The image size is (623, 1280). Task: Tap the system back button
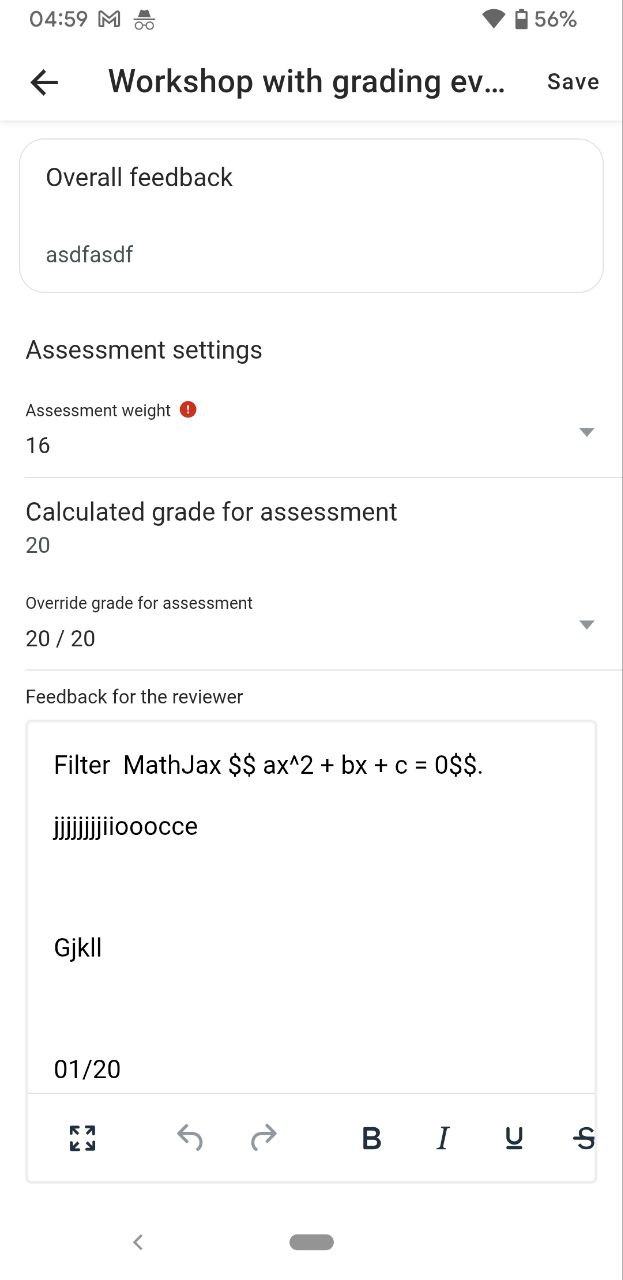(138, 1242)
